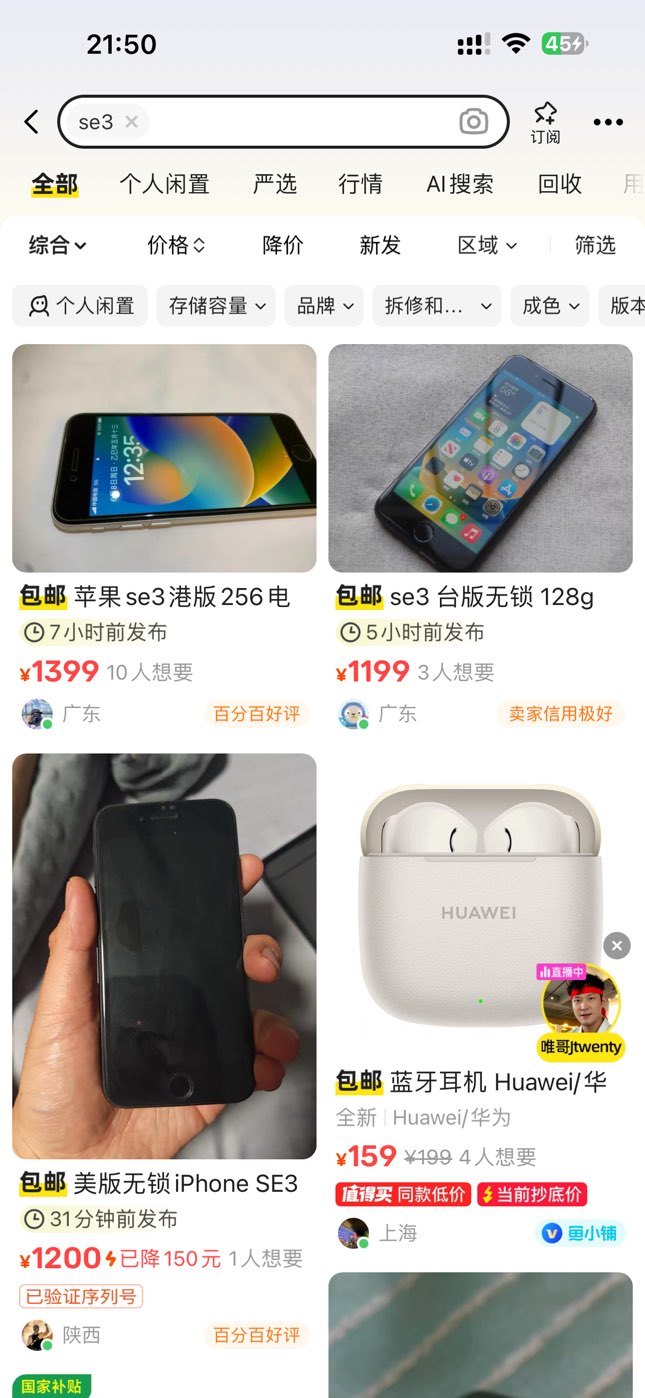Open the three-dot overflow menu
The width and height of the screenshot is (645, 1398).
(x=608, y=122)
